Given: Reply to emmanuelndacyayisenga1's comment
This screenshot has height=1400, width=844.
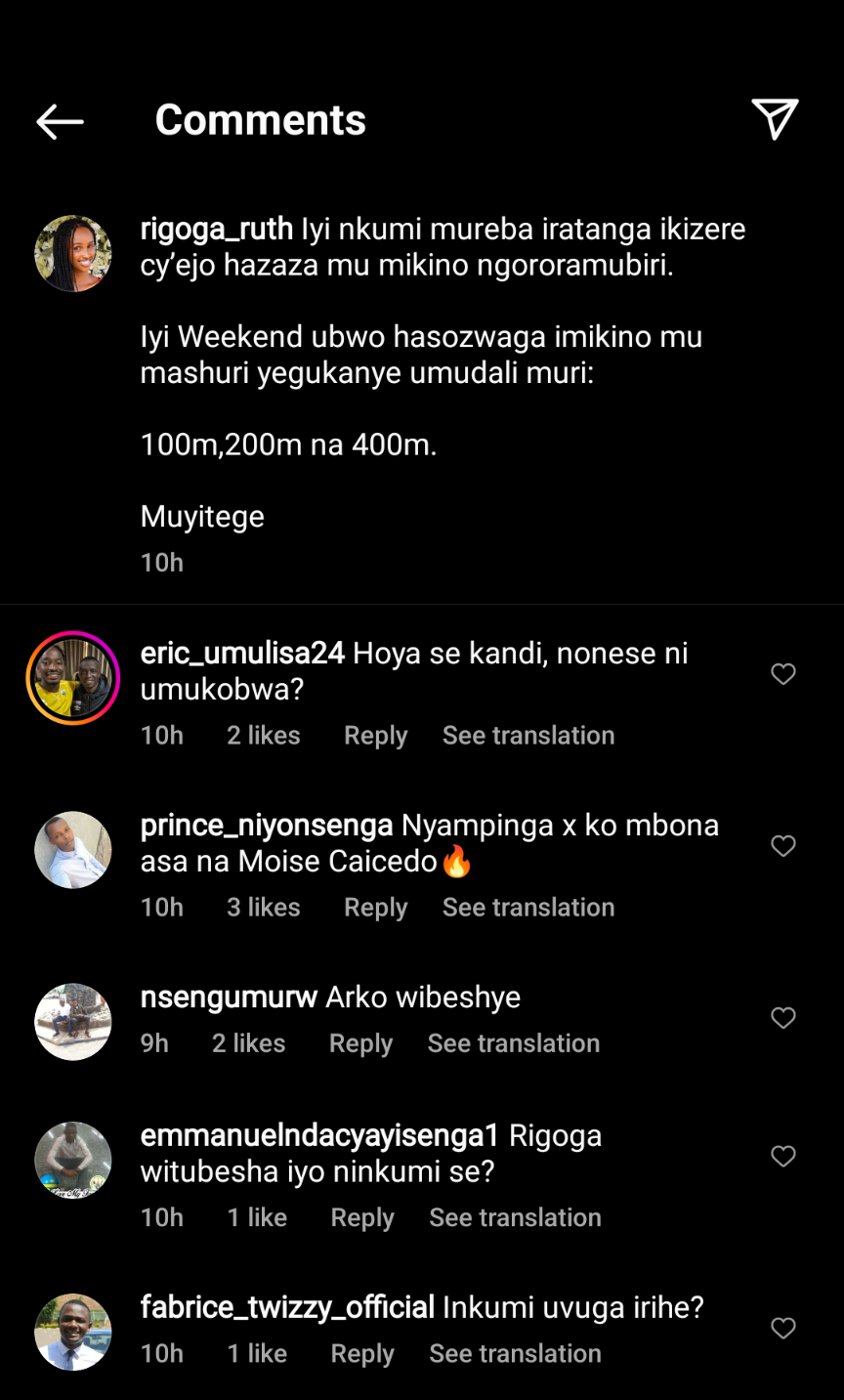Looking at the screenshot, I should pos(362,1218).
